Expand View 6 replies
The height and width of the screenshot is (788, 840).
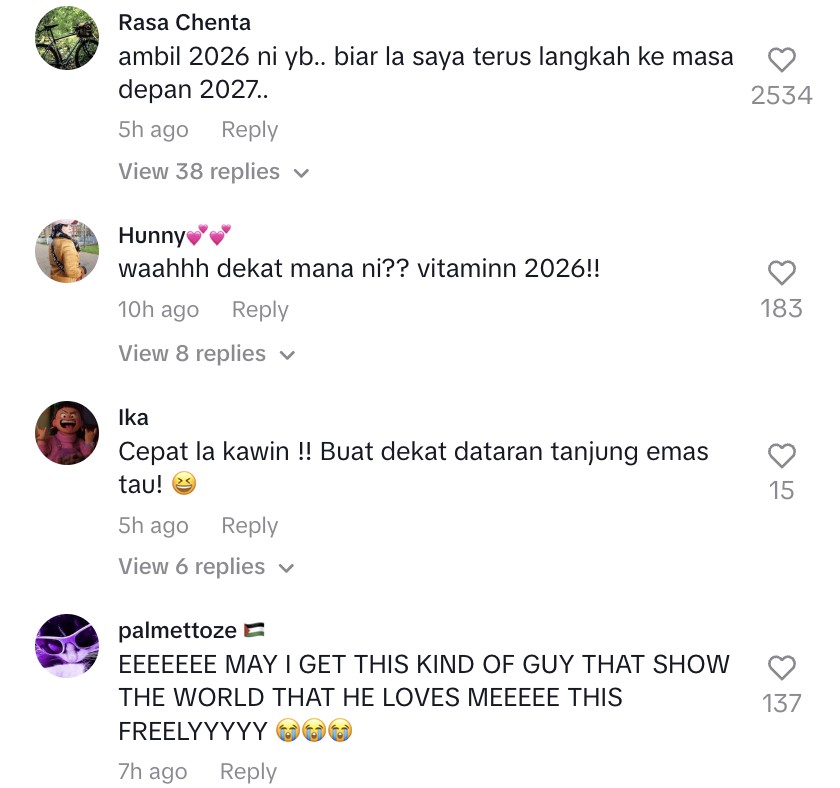[206, 567]
